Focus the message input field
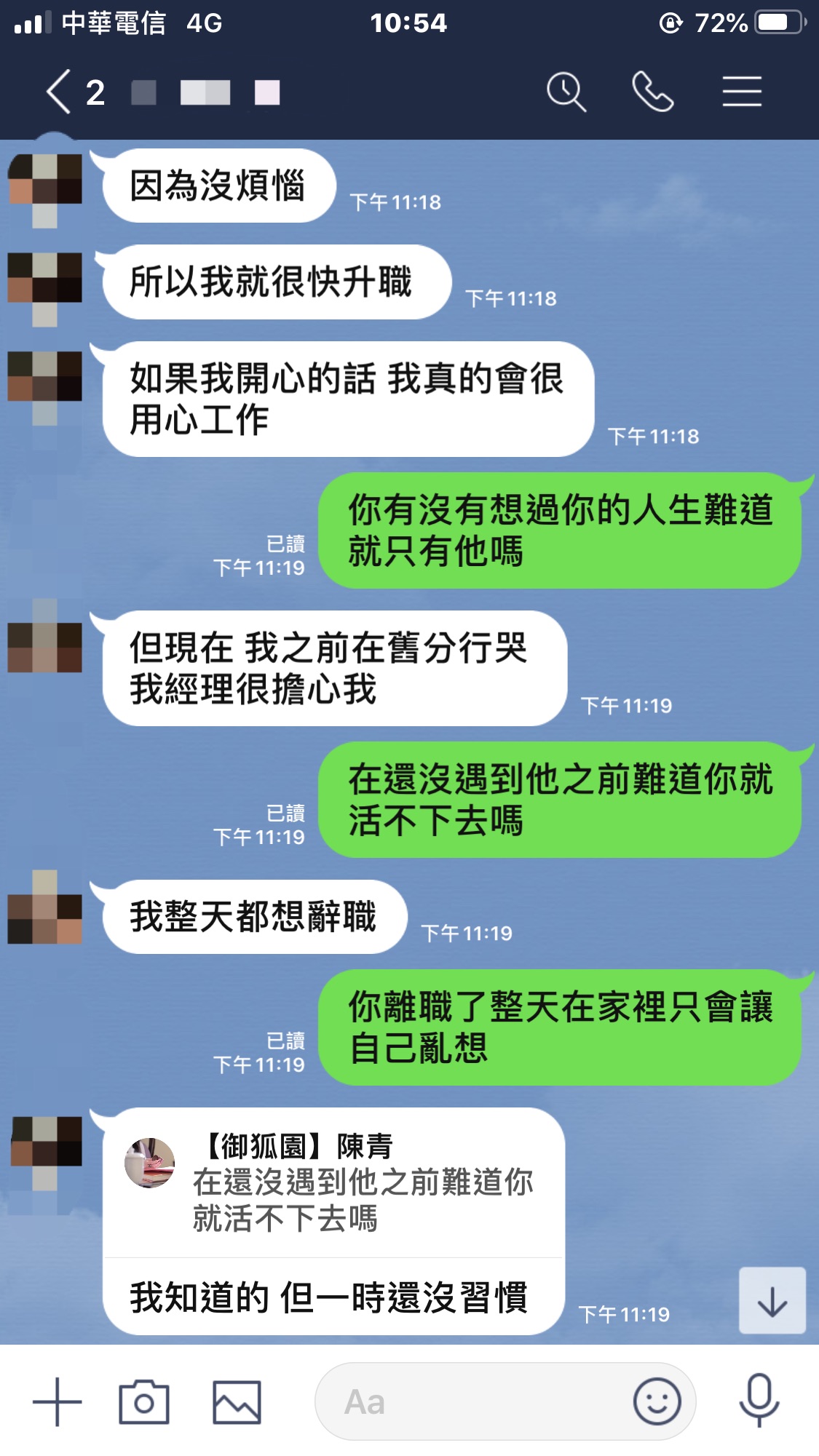The width and height of the screenshot is (819, 1456). point(473,1401)
